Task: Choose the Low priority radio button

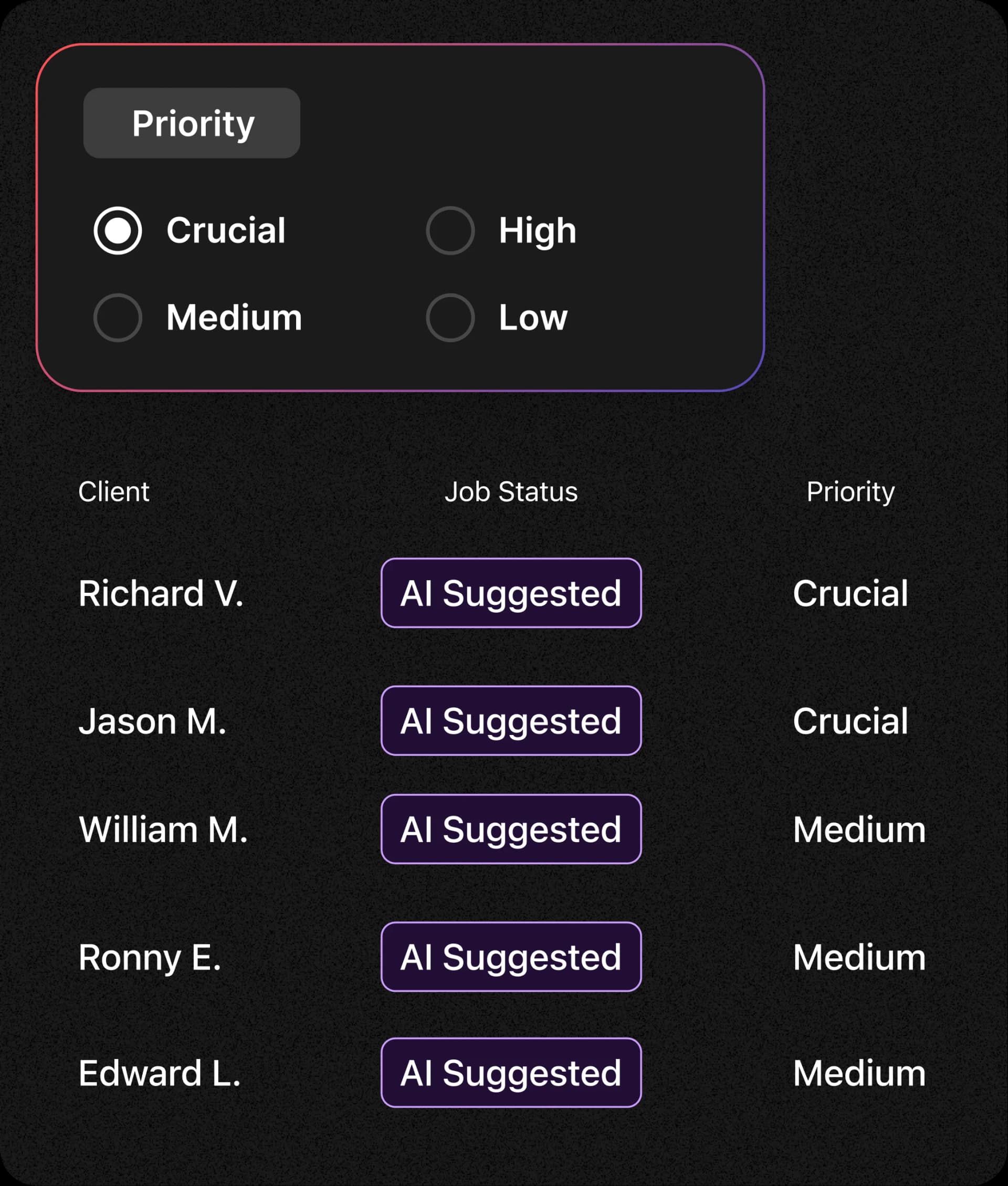Action: pos(450,318)
